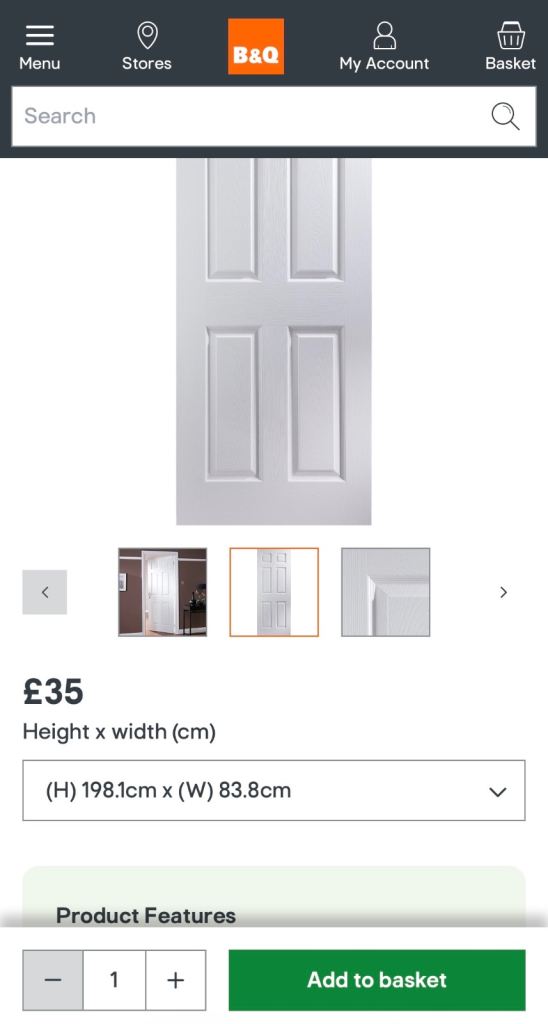Open the Basket
548x1024 pixels.
(x=510, y=46)
